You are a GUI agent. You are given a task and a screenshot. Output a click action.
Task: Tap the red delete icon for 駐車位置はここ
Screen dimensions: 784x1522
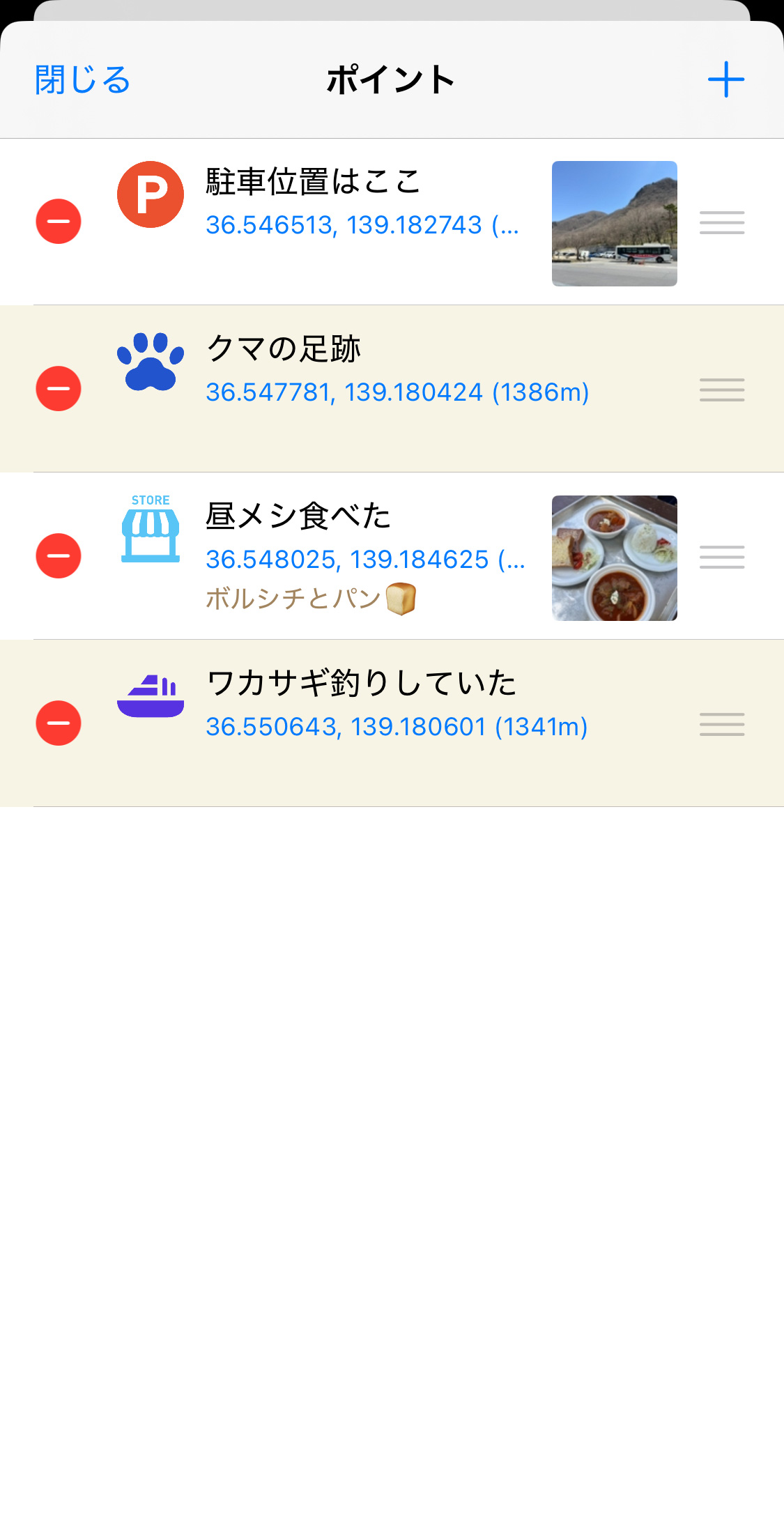59,222
